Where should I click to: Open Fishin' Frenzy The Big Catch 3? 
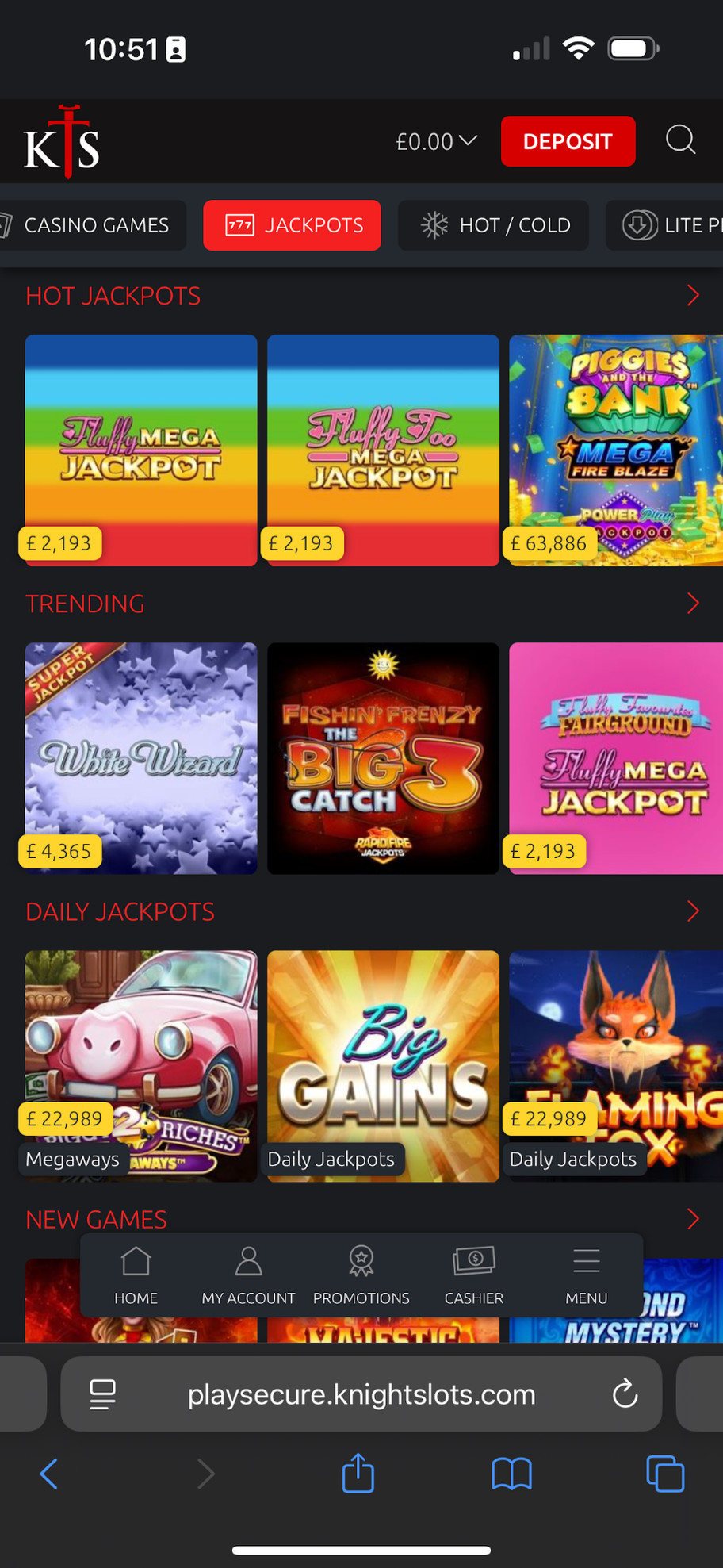383,757
